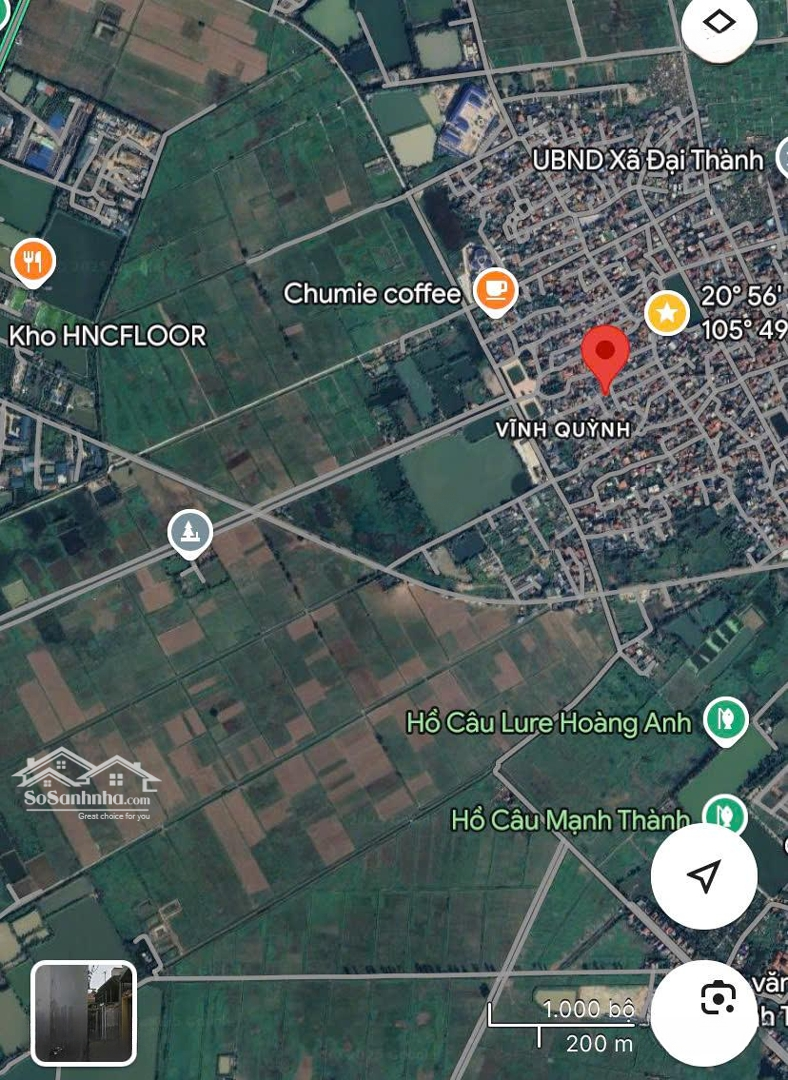Screen dimensions: 788x1080
Task: Tap the starred saved place marker
Action: point(666,313)
